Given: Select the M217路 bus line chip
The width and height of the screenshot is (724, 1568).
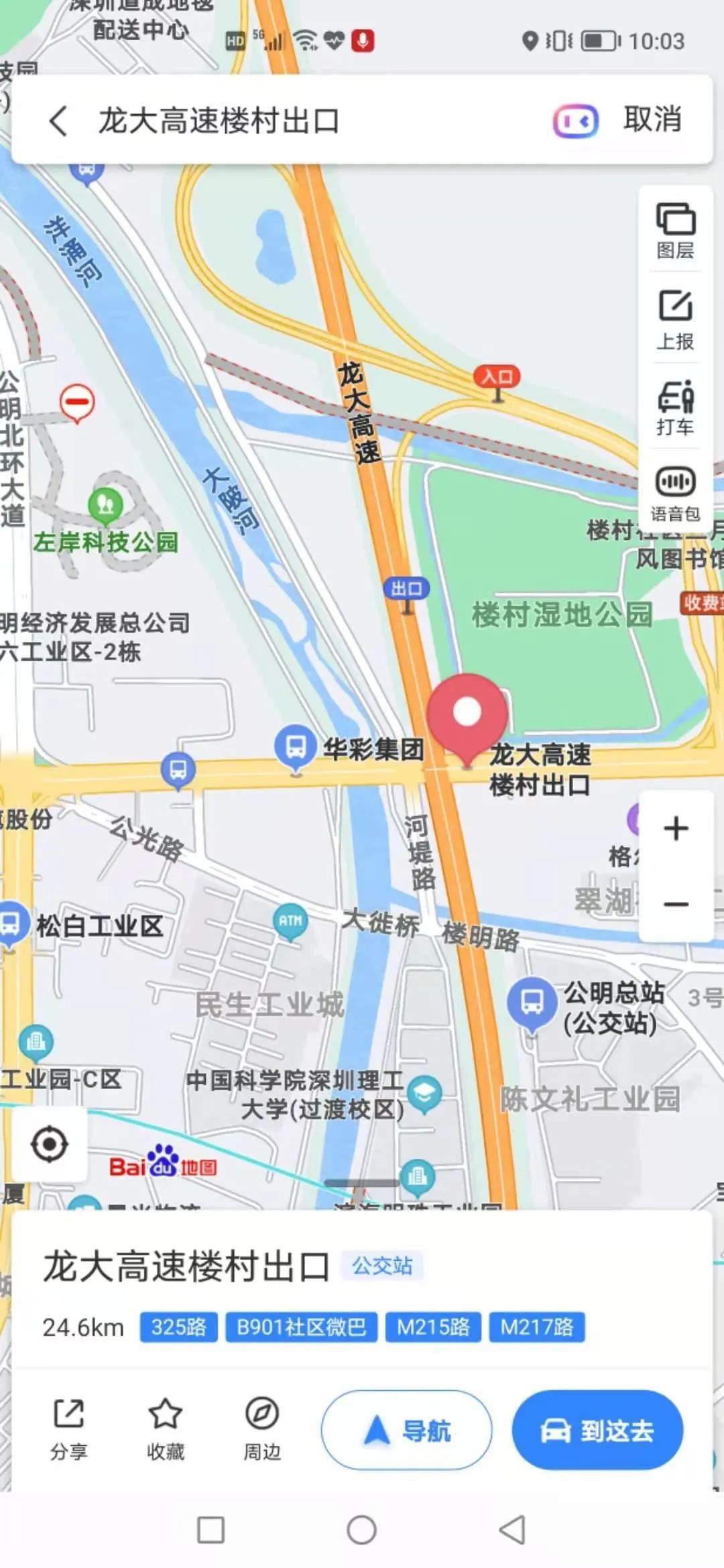Looking at the screenshot, I should (536, 1327).
